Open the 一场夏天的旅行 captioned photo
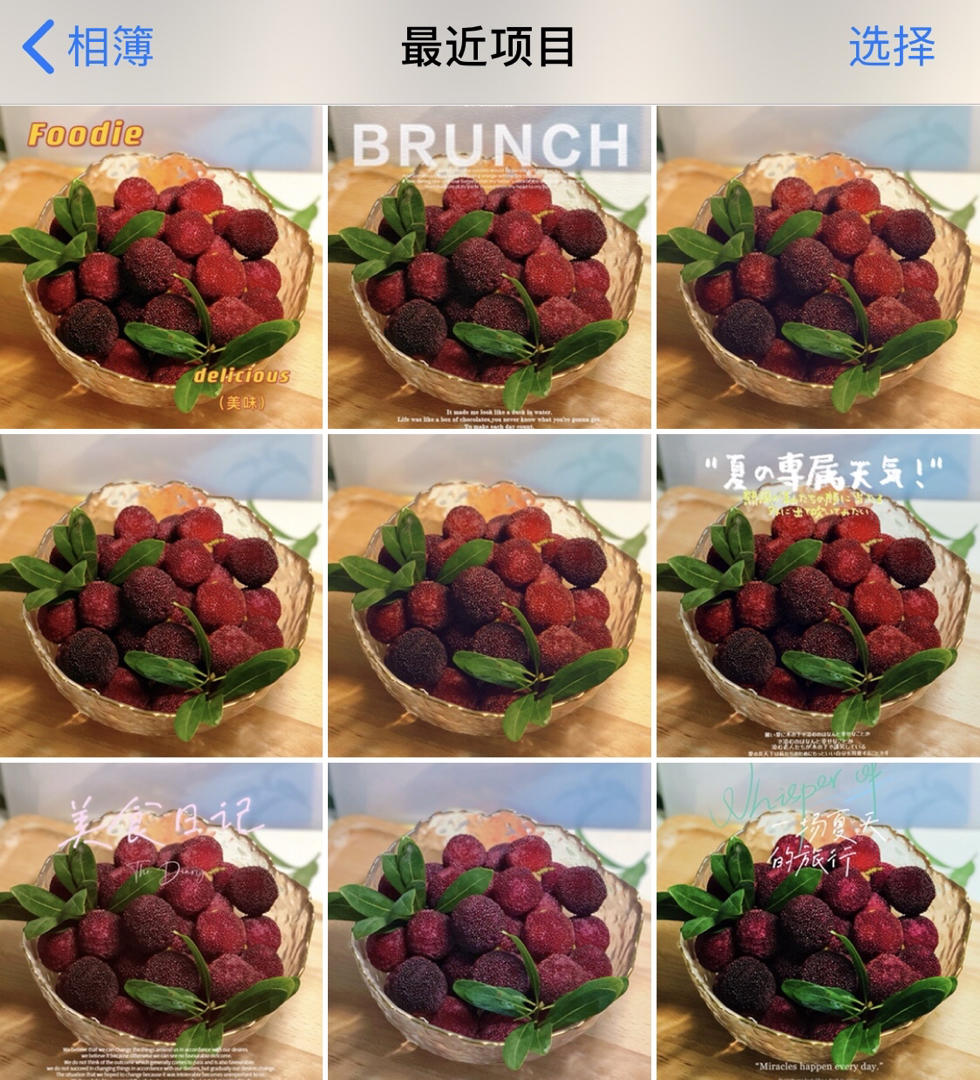 [818, 921]
